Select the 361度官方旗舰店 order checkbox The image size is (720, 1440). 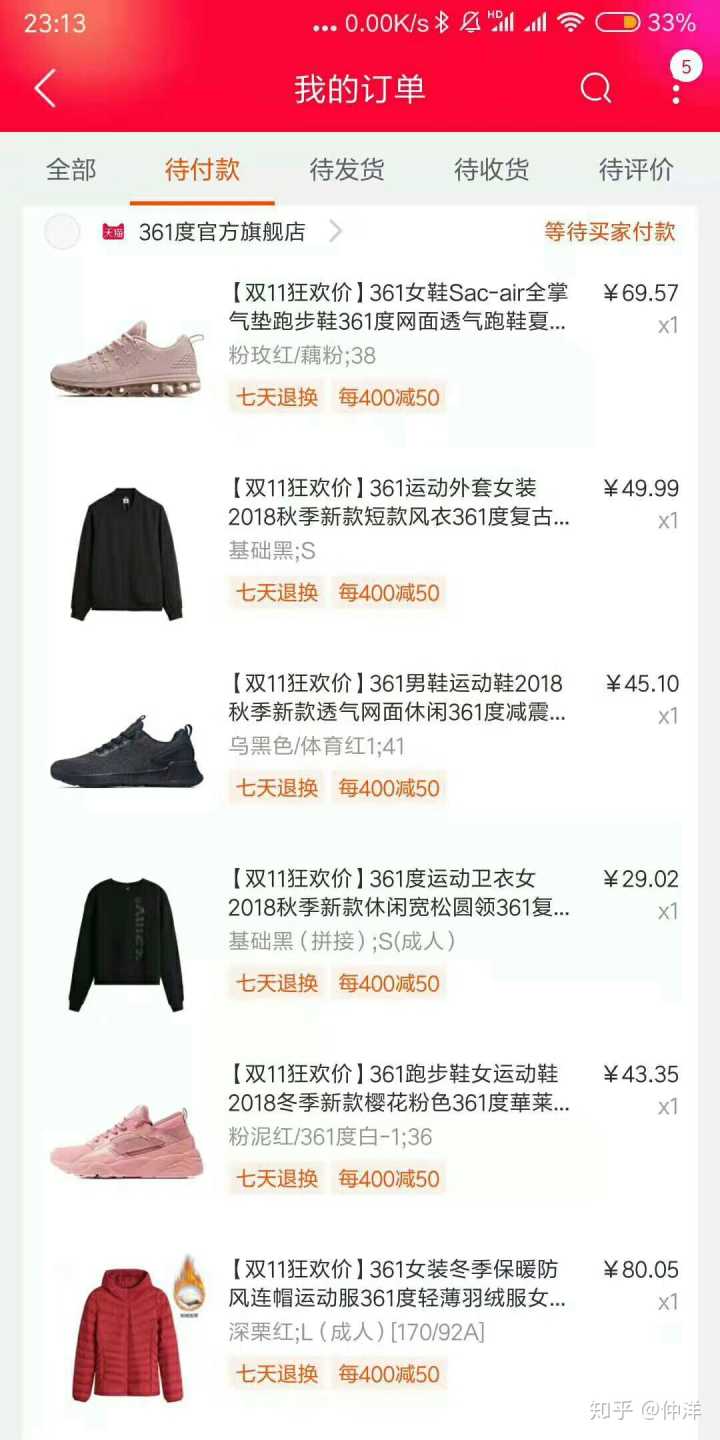click(x=62, y=232)
